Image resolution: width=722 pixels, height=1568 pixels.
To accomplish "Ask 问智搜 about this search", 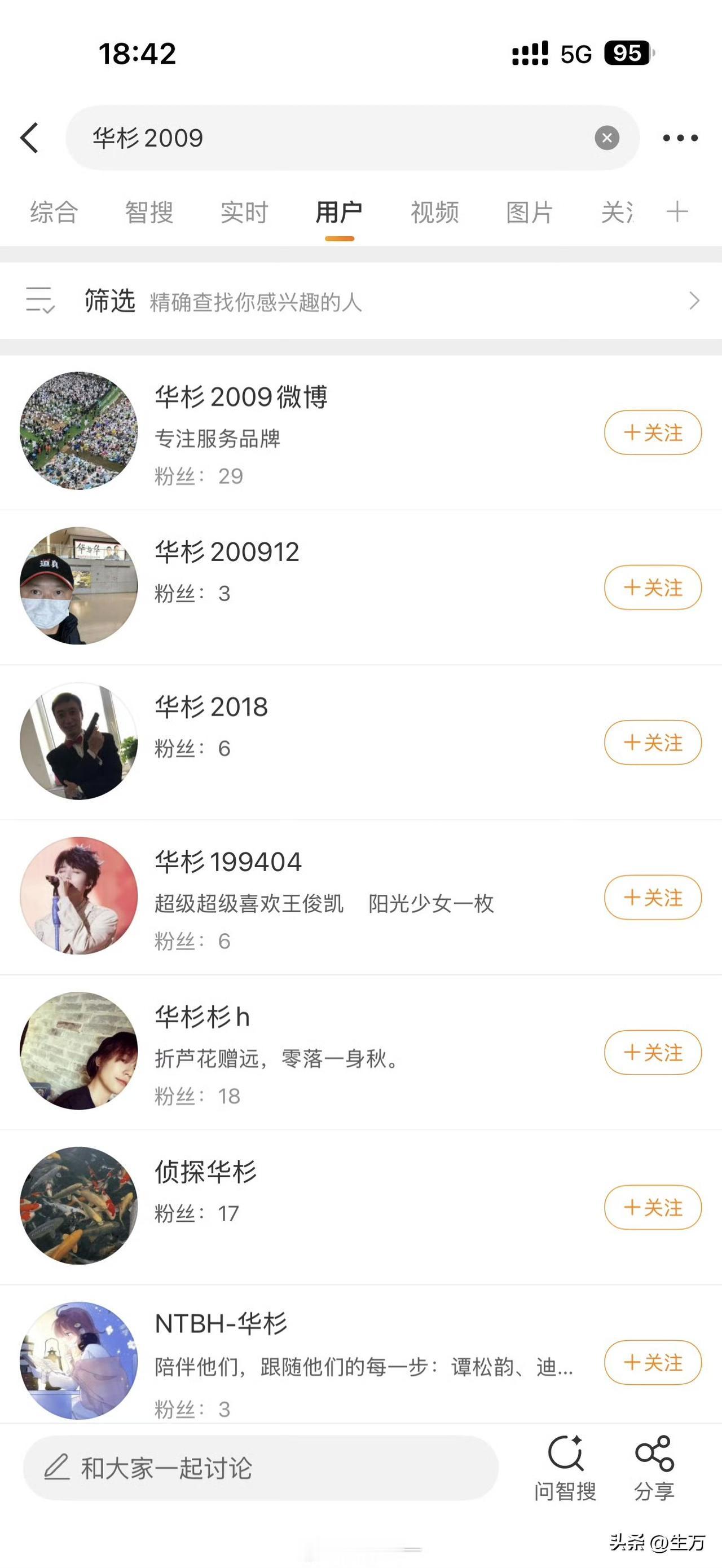I will click(565, 1468).
